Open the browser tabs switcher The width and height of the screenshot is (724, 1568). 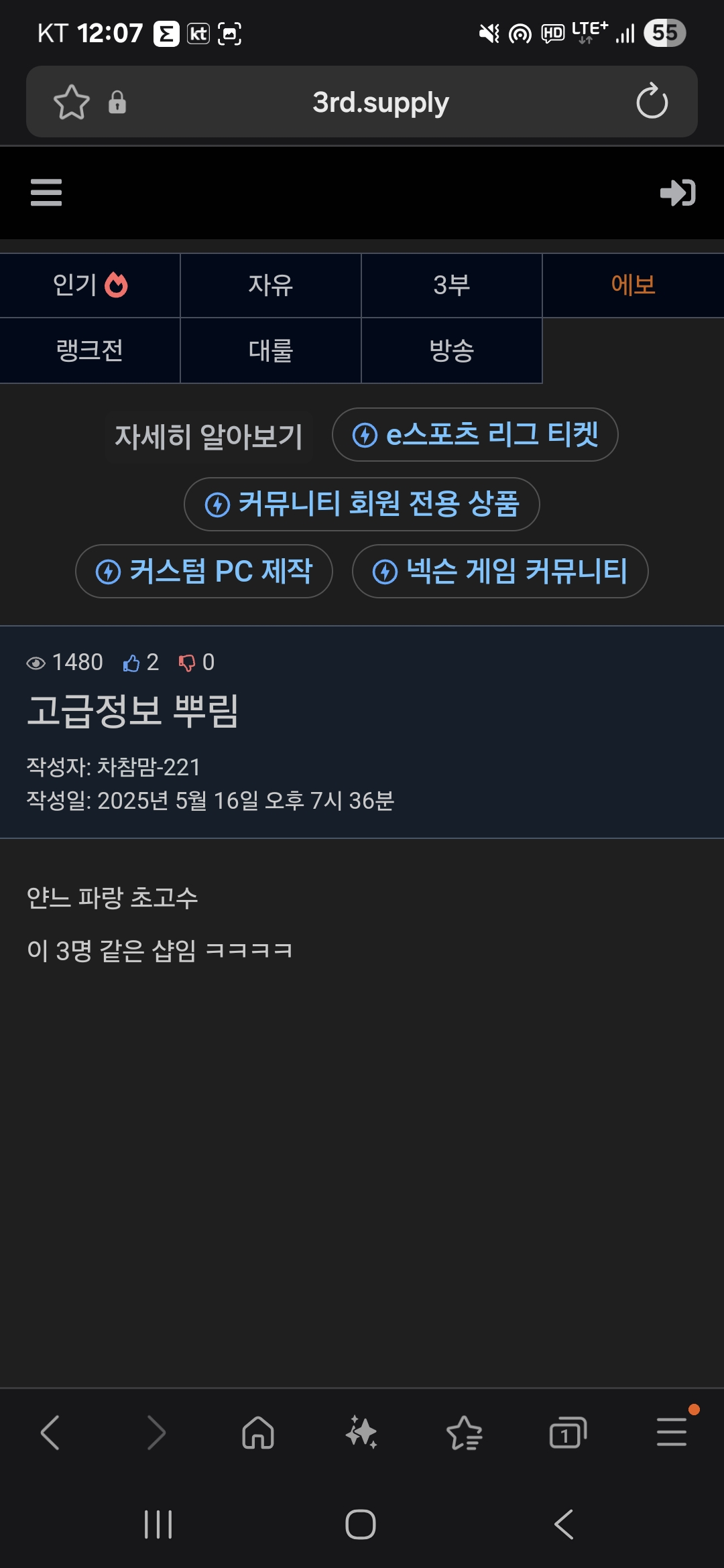568,1433
